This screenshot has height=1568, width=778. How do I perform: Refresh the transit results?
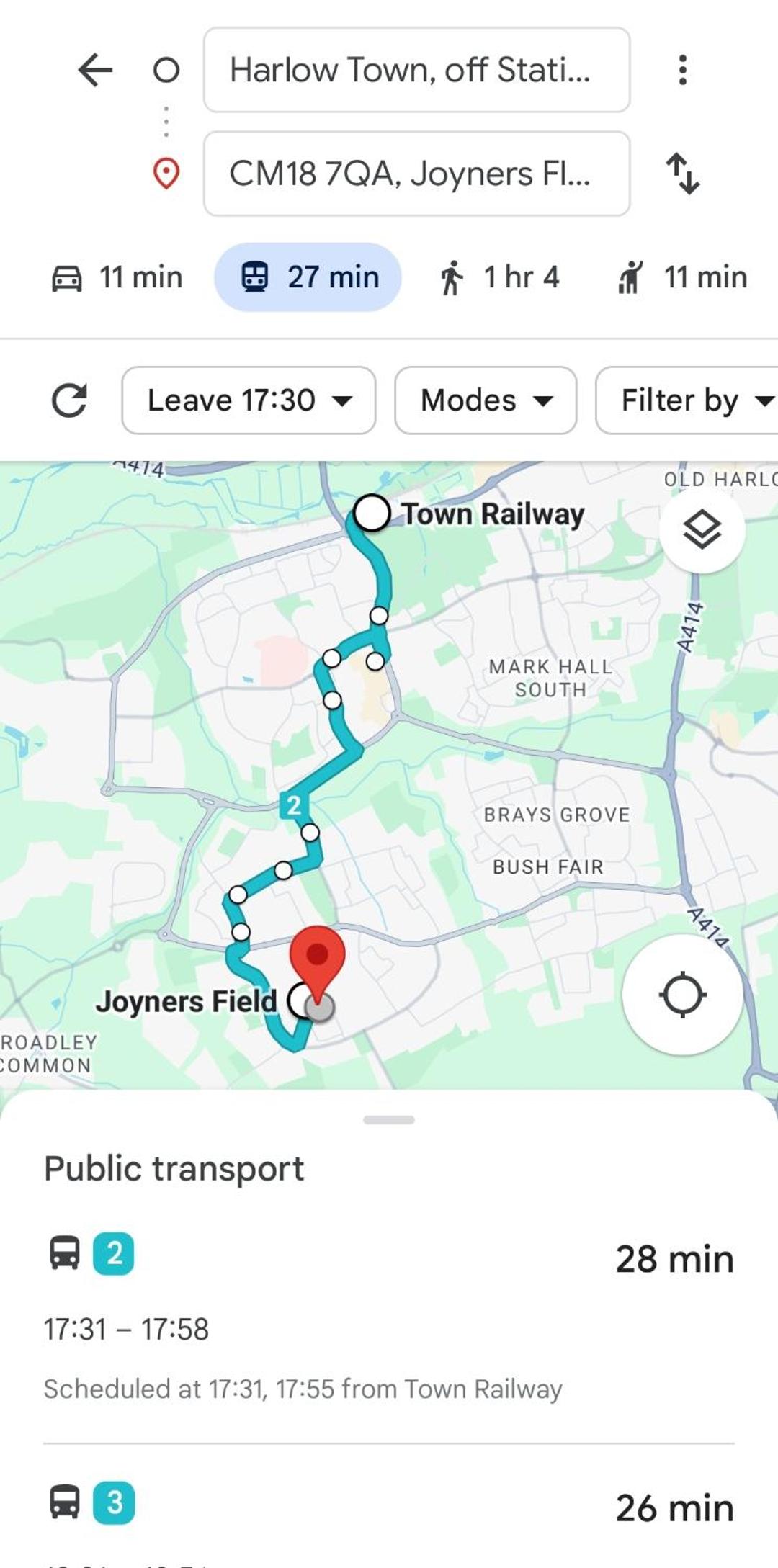pyautogui.click(x=69, y=400)
